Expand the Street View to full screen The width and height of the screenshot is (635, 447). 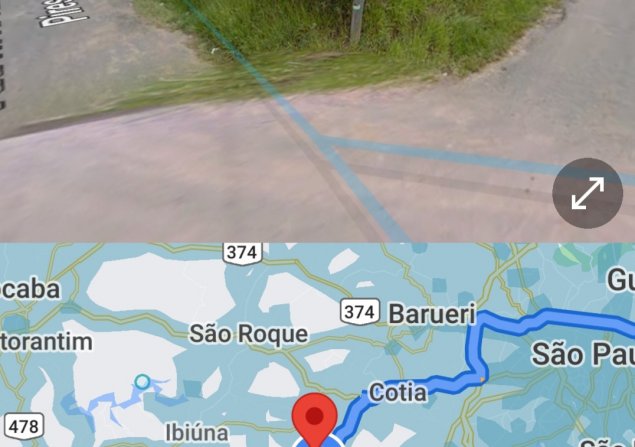(x=587, y=193)
